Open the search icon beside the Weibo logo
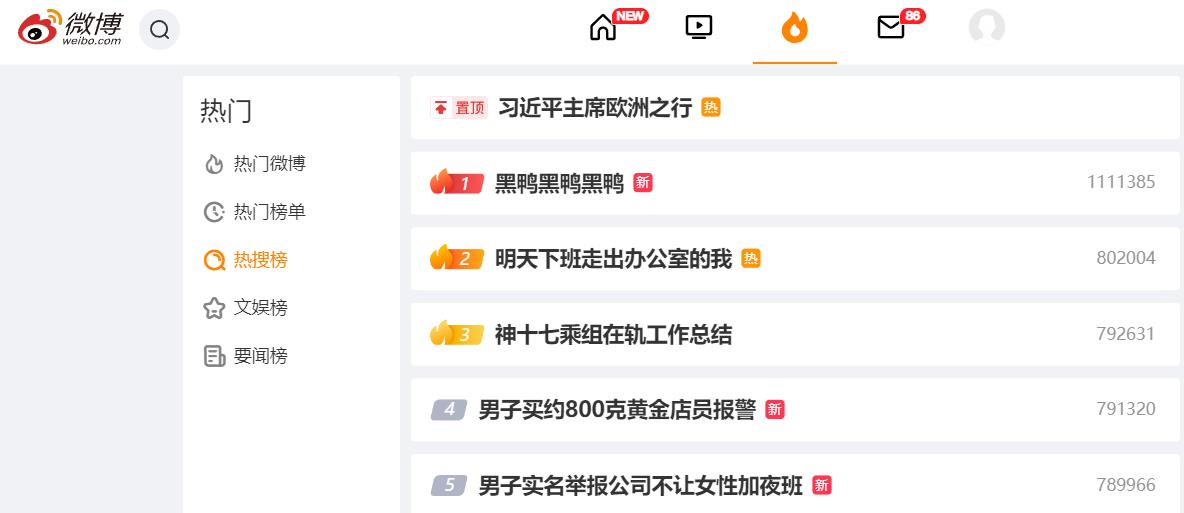This screenshot has height=513, width=1184. [x=160, y=29]
